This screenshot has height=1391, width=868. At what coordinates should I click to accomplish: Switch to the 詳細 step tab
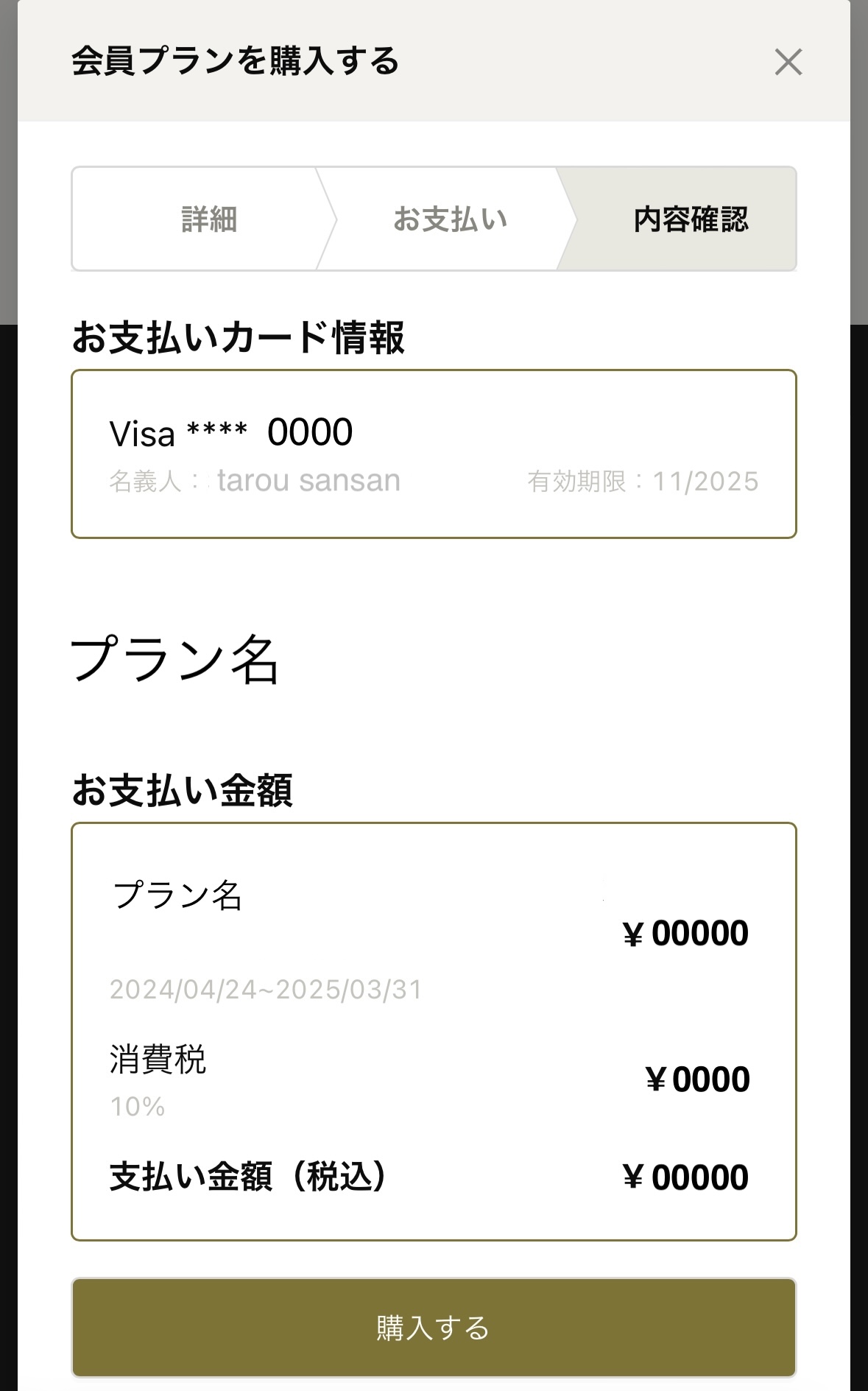(x=208, y=218)
